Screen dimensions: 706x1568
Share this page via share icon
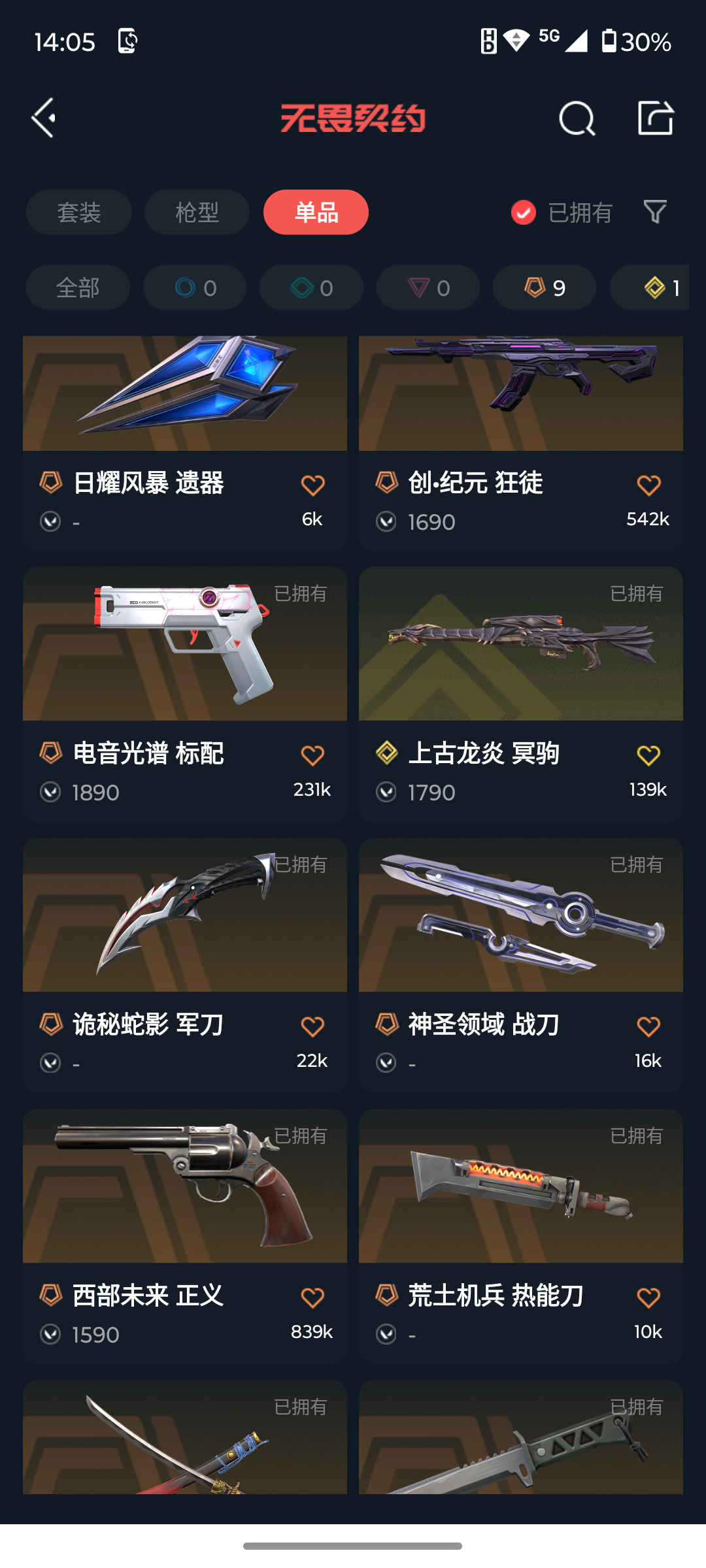(655, 118)
